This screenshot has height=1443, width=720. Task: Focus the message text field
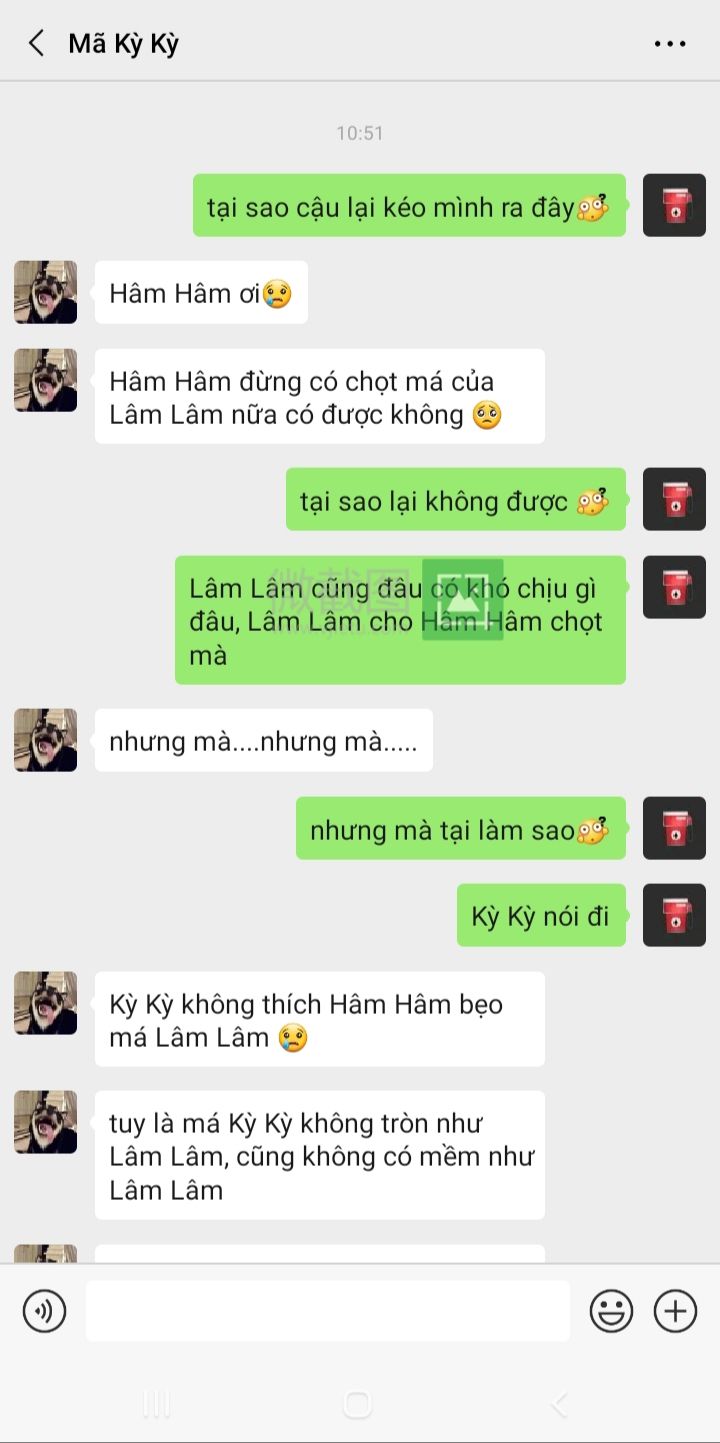(327, 1311)
